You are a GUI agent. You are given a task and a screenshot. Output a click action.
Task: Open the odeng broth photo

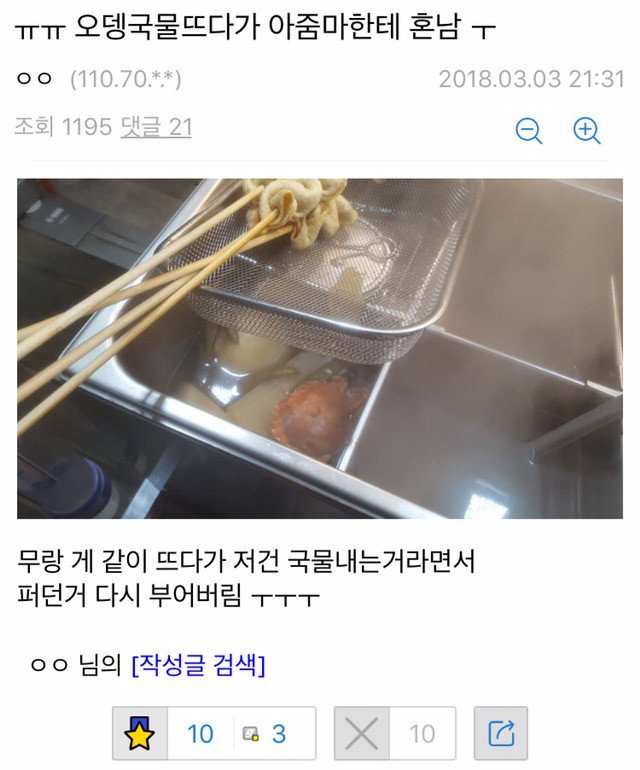pos(320,348)
